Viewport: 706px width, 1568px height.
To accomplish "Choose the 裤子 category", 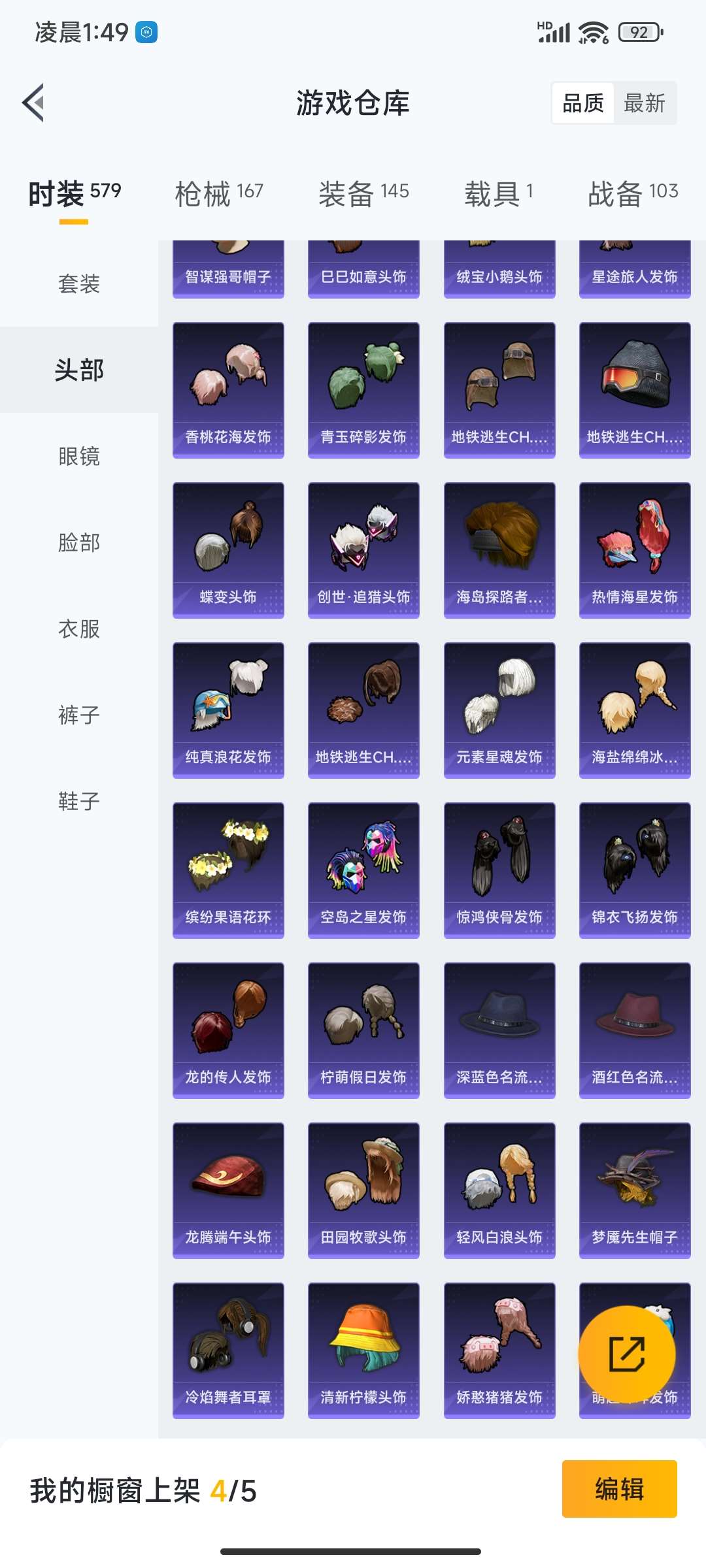I will pos(79,715).
